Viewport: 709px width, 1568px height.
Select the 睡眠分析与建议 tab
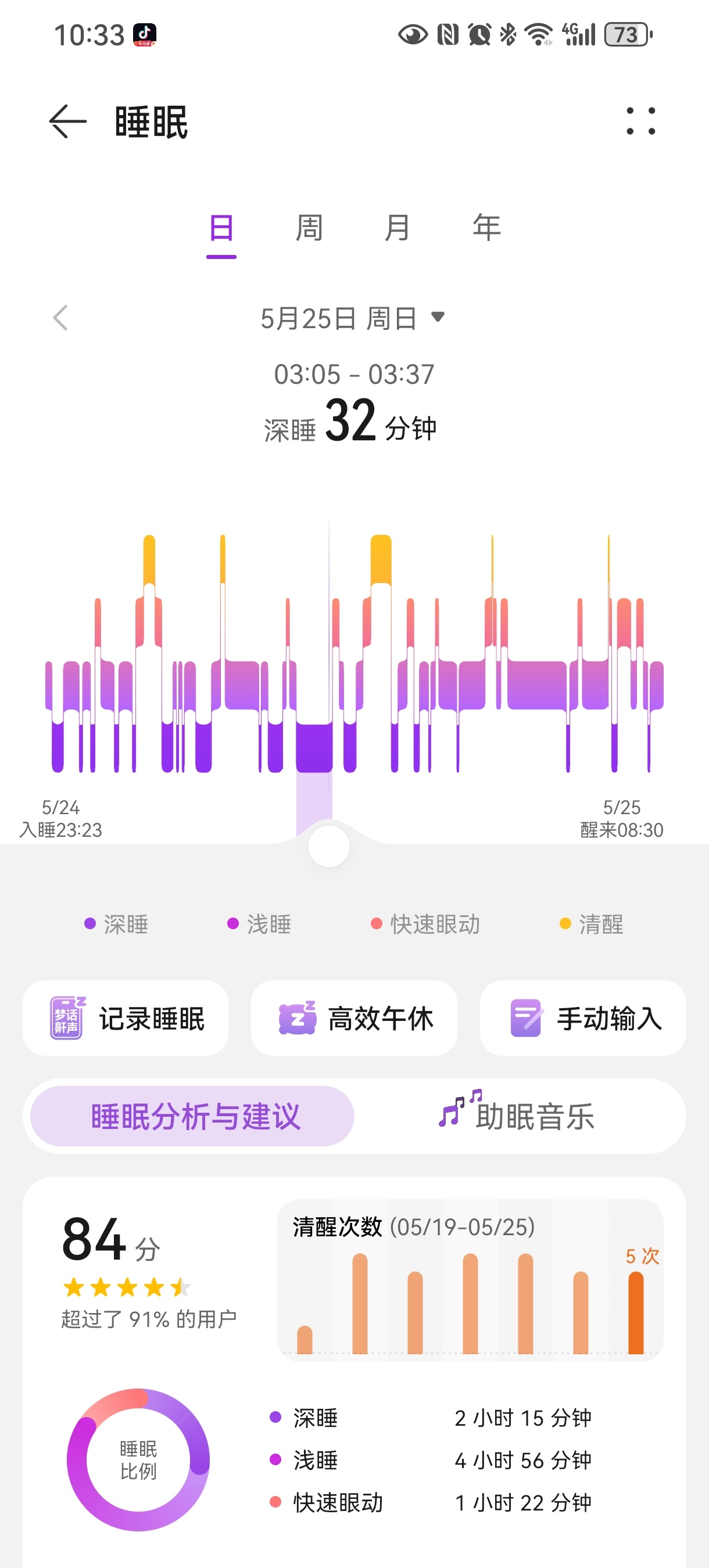tap(192, 1116)
